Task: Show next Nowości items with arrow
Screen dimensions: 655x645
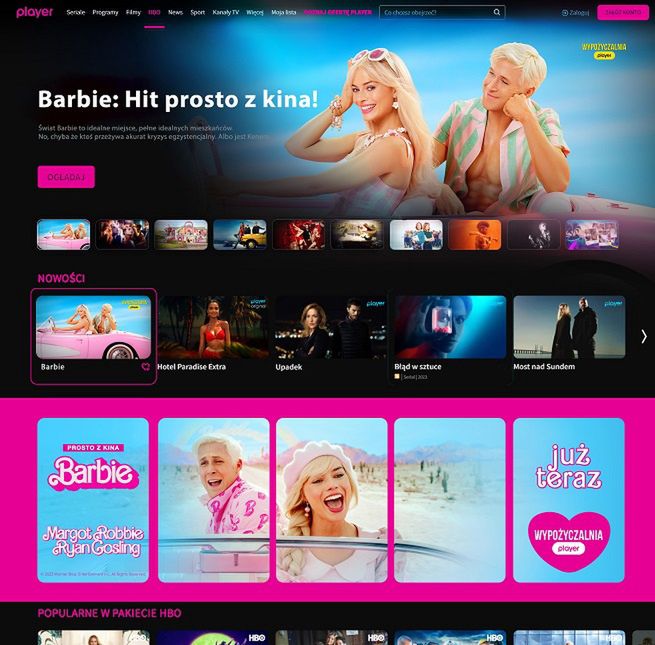Action: 643,336
